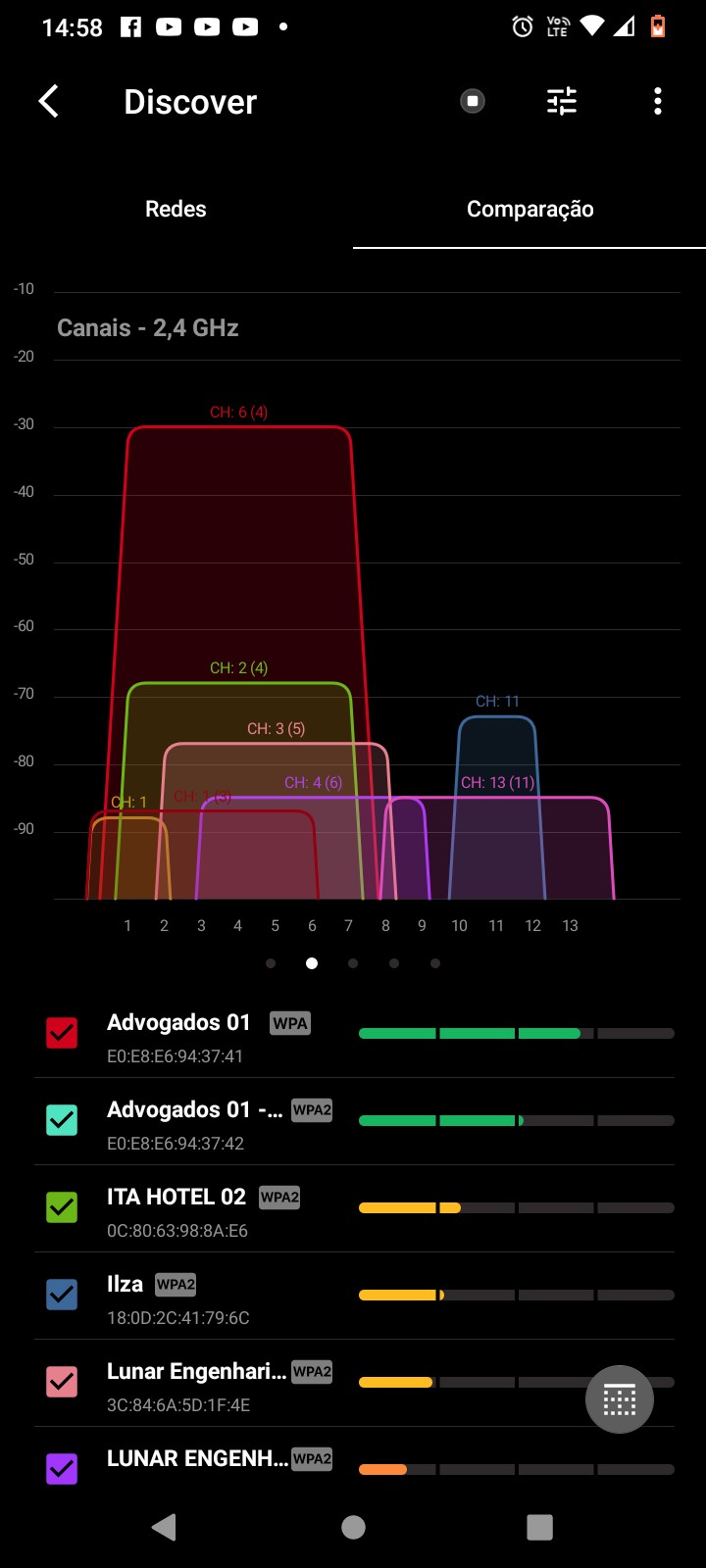
Task: Uncheck the Advogados 01 WPA network
Action: (62, 1033)
